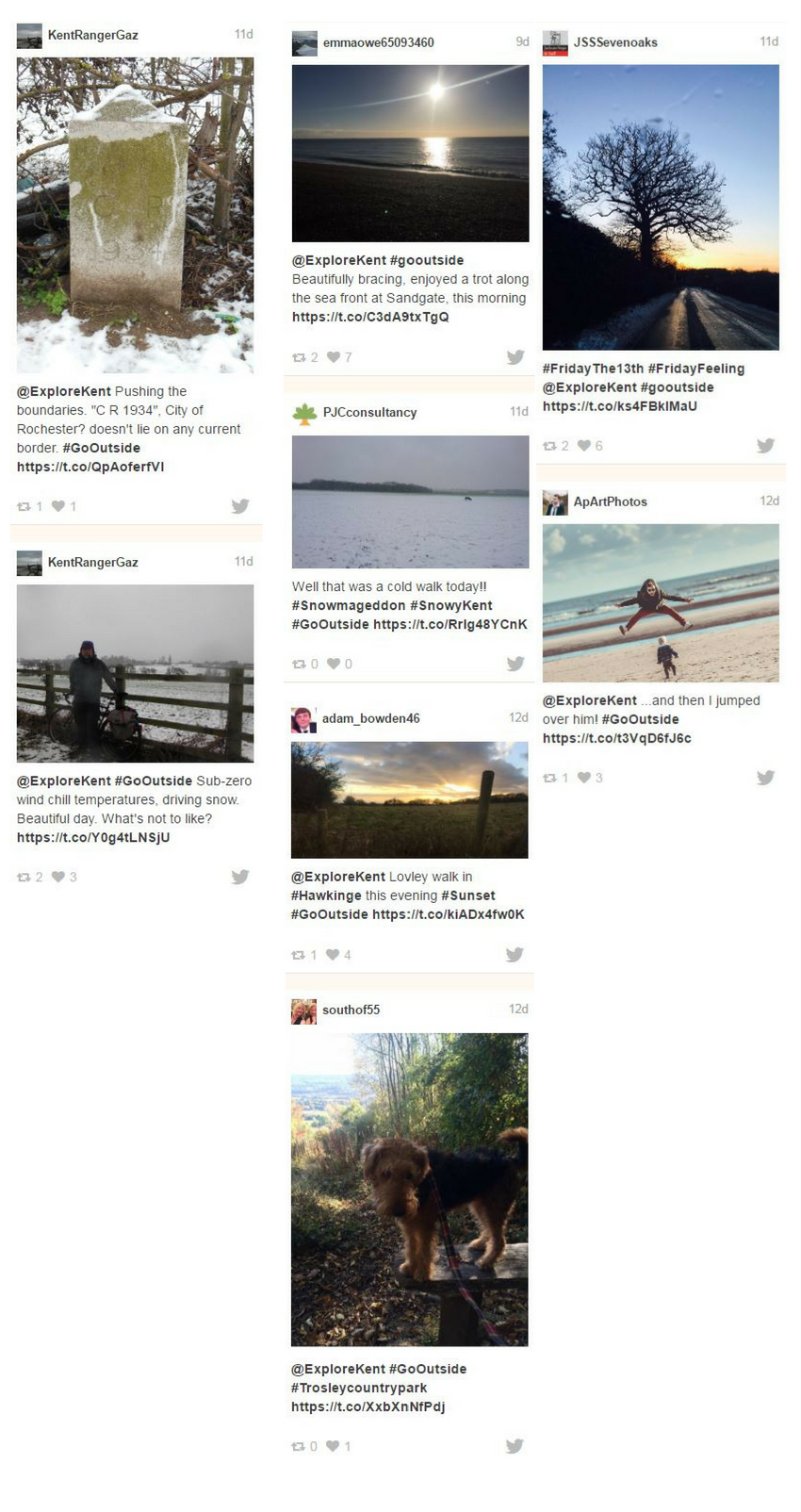Open the #Trosleycountrypark hashtag
801x1512 pixels.
pyautogui.click(x=359, y=1388)
